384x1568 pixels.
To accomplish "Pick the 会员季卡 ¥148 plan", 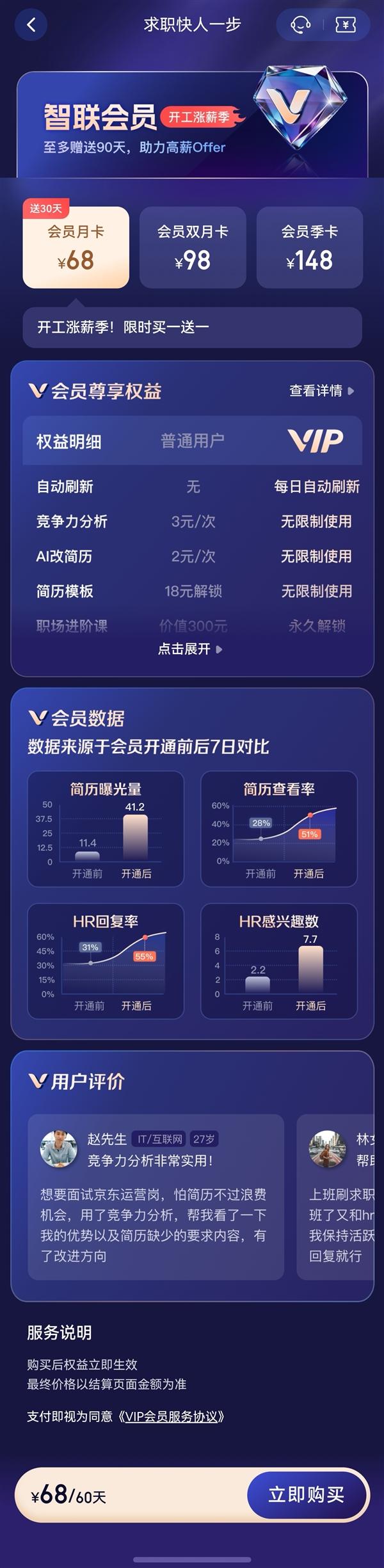I will pyautogui.click(x=309, y=248).
